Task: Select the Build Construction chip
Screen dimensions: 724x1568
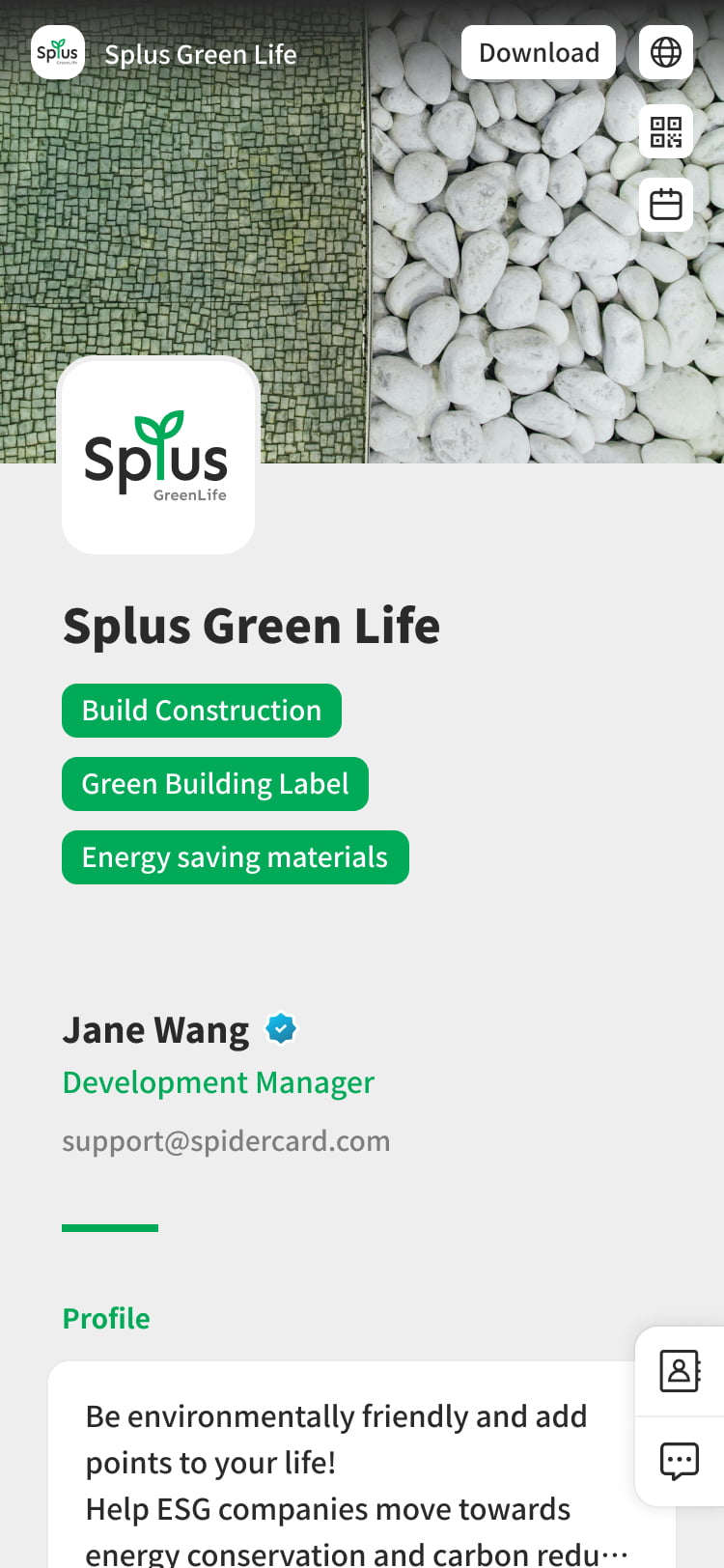Action: point(202,711)
